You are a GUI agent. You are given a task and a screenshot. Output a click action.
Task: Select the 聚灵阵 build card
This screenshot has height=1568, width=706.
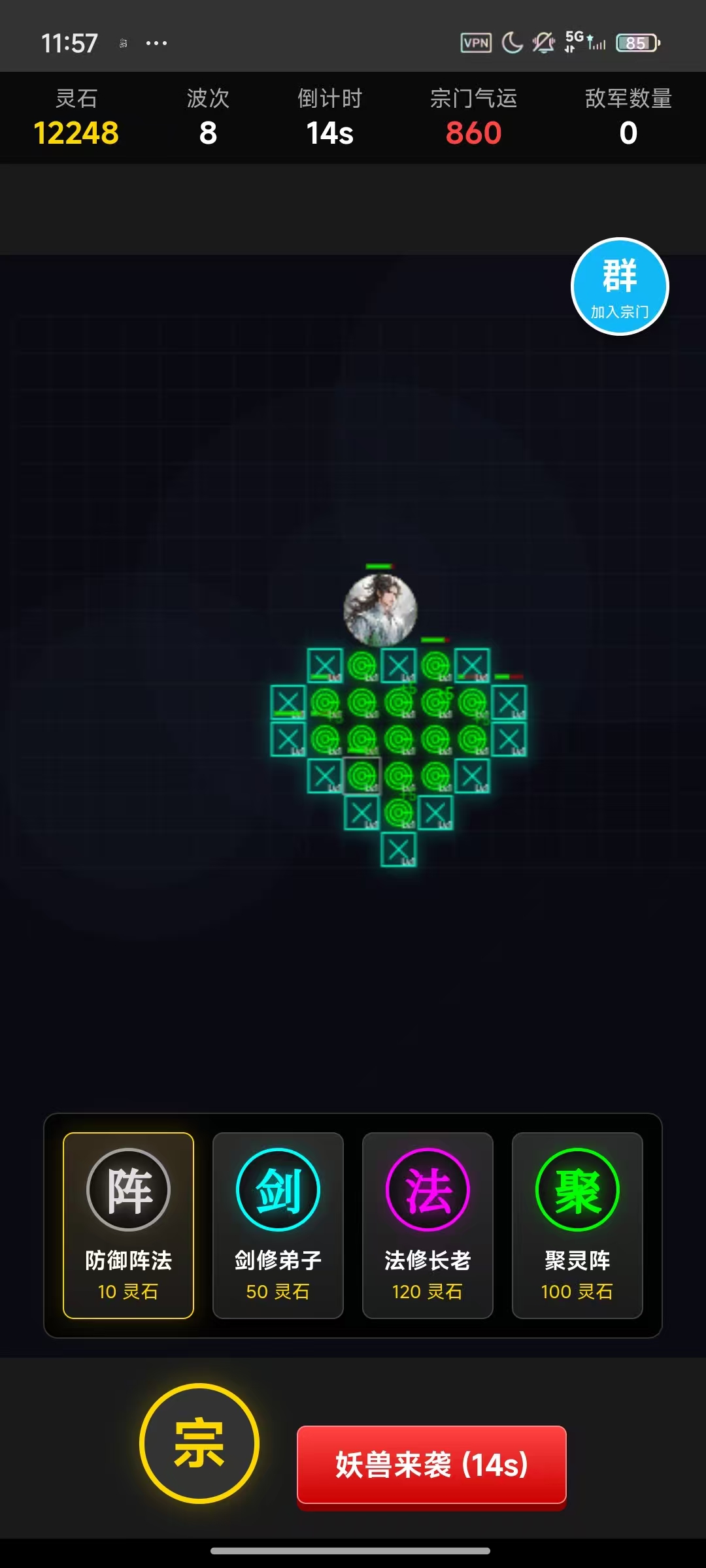coord(577,1225)
